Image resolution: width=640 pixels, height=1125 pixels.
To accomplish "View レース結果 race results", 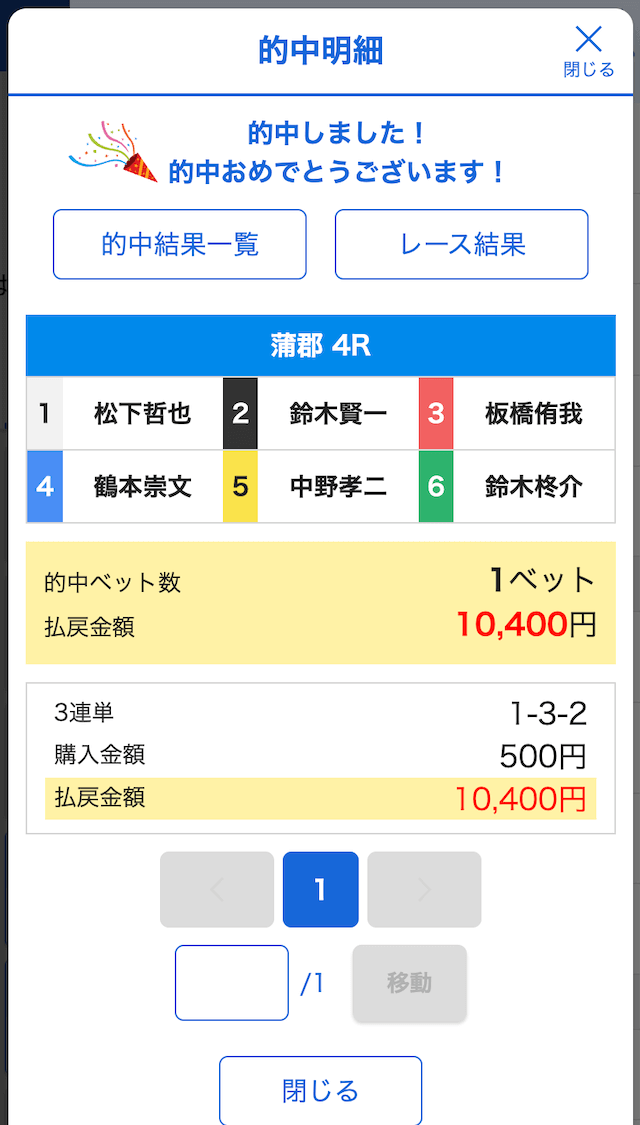I will click(x=461, y=245).
